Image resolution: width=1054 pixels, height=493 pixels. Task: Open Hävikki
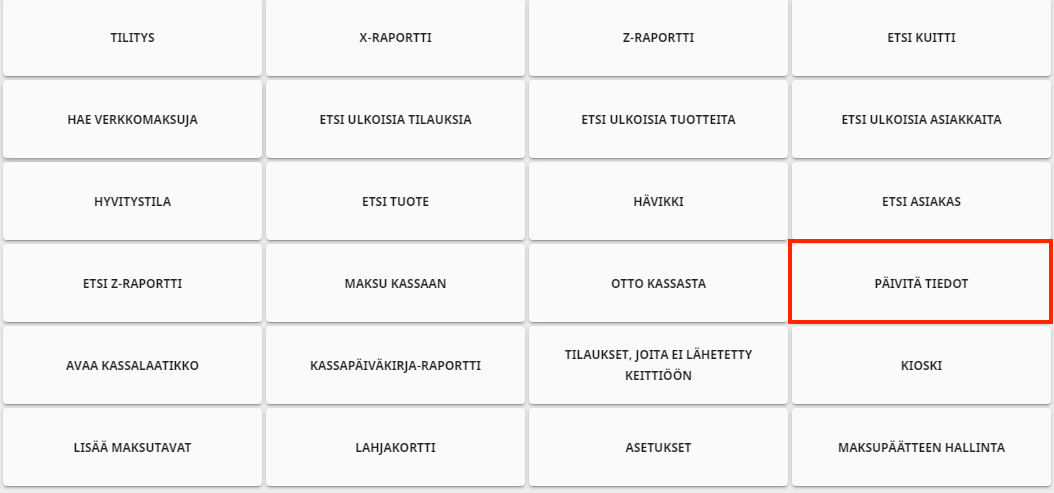658,202
